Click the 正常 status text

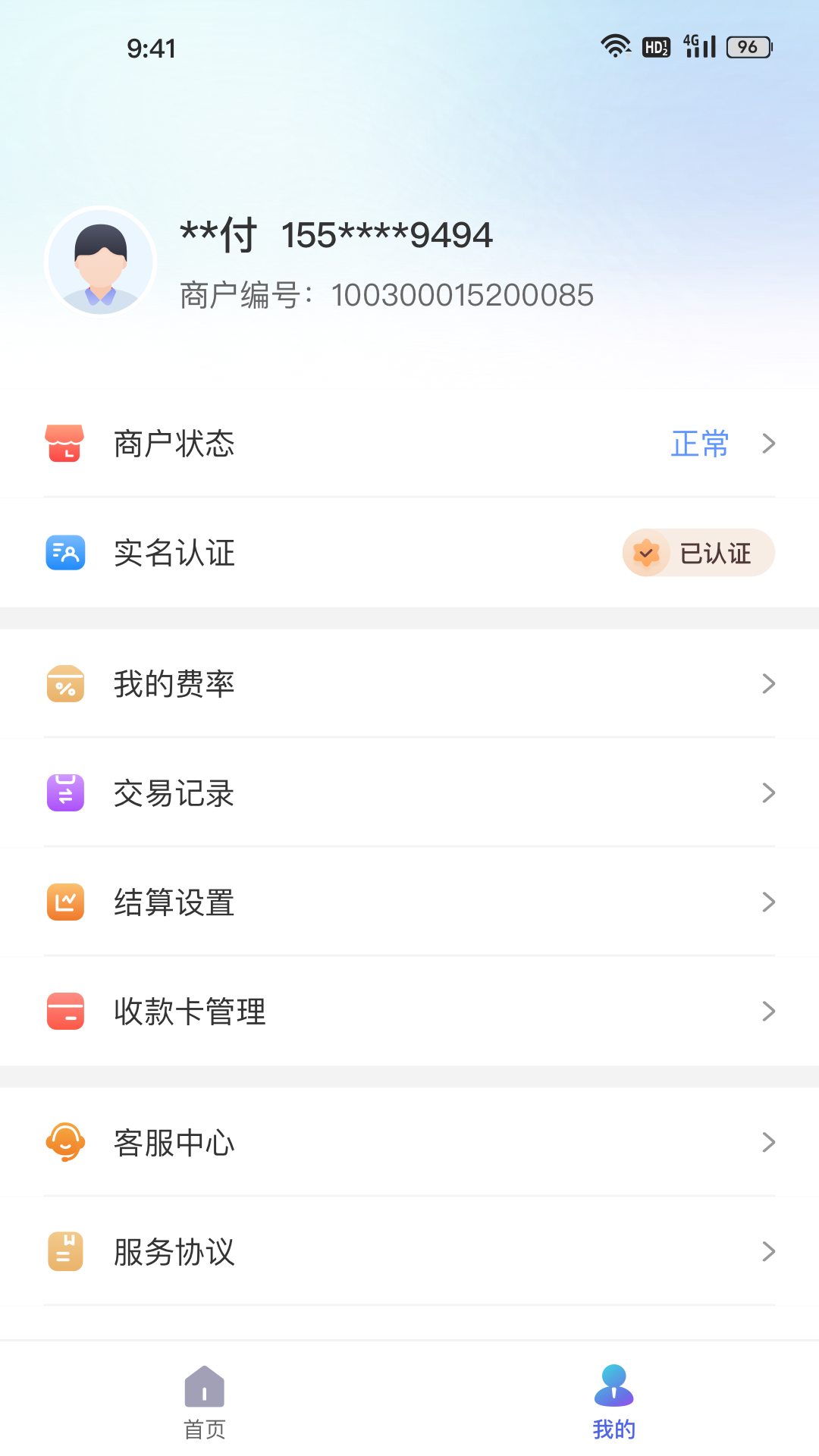(x=699, y=444)
